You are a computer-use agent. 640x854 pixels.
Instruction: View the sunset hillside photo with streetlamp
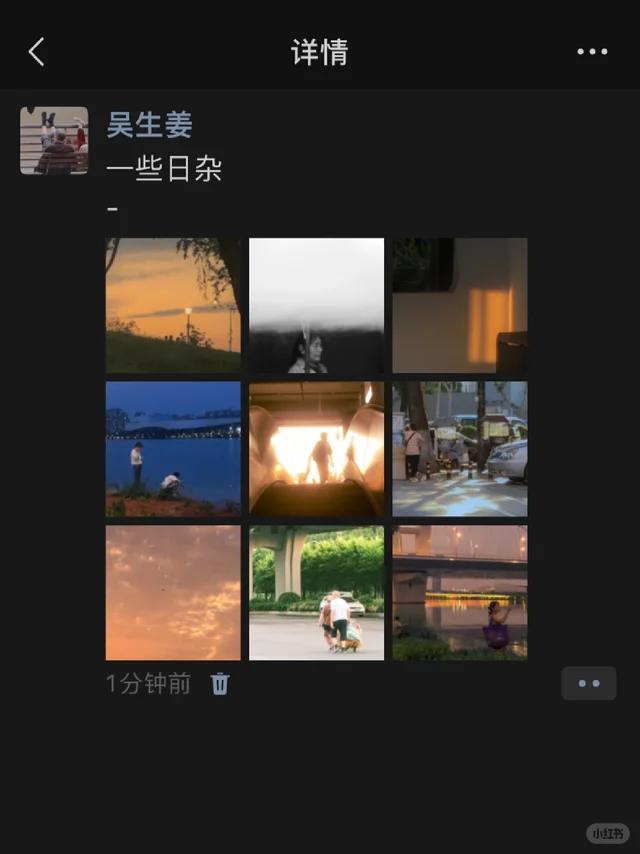point(173,305)
